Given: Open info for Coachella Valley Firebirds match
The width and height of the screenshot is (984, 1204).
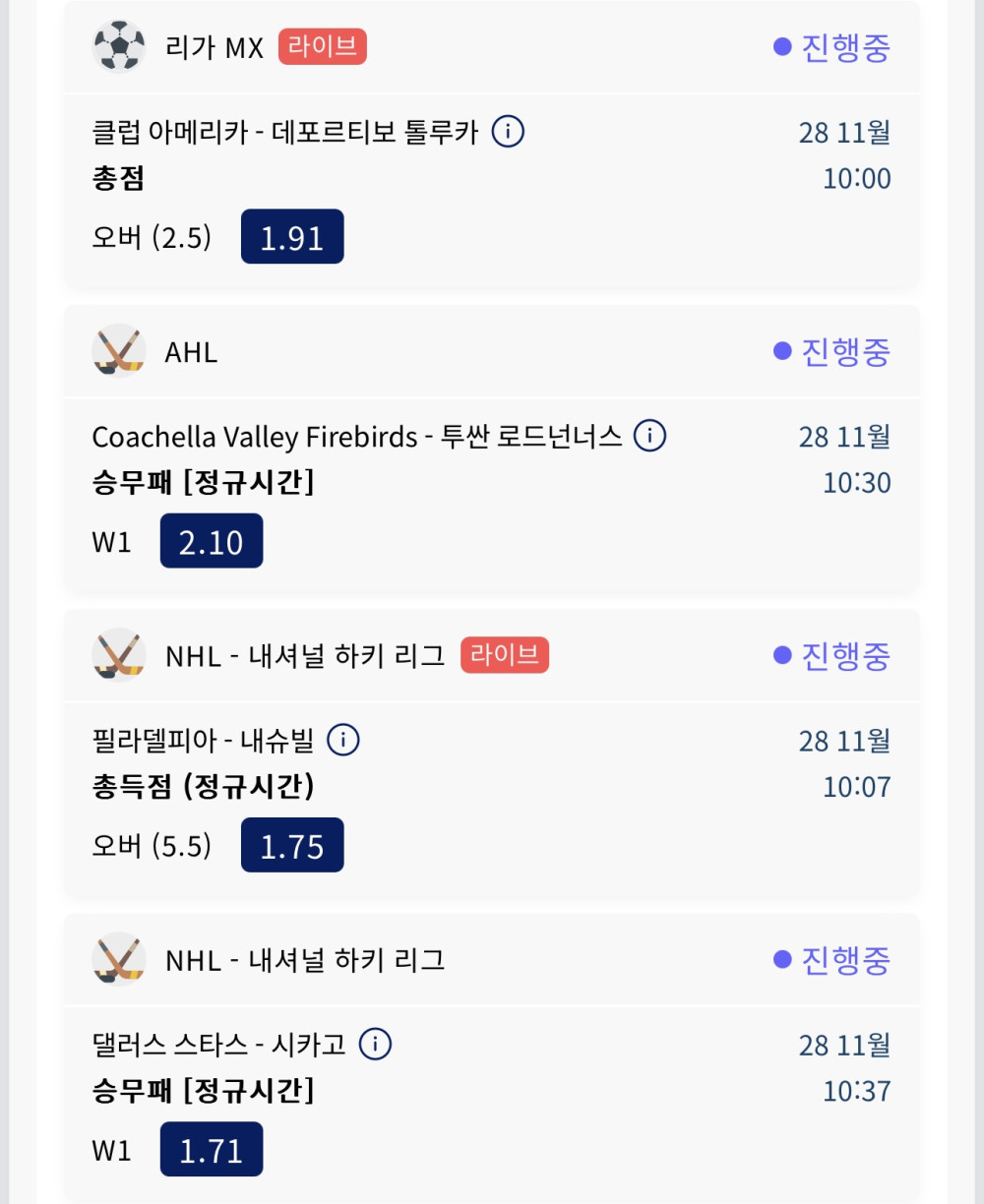Looking at the screenshot, I should tap(649, 435).
